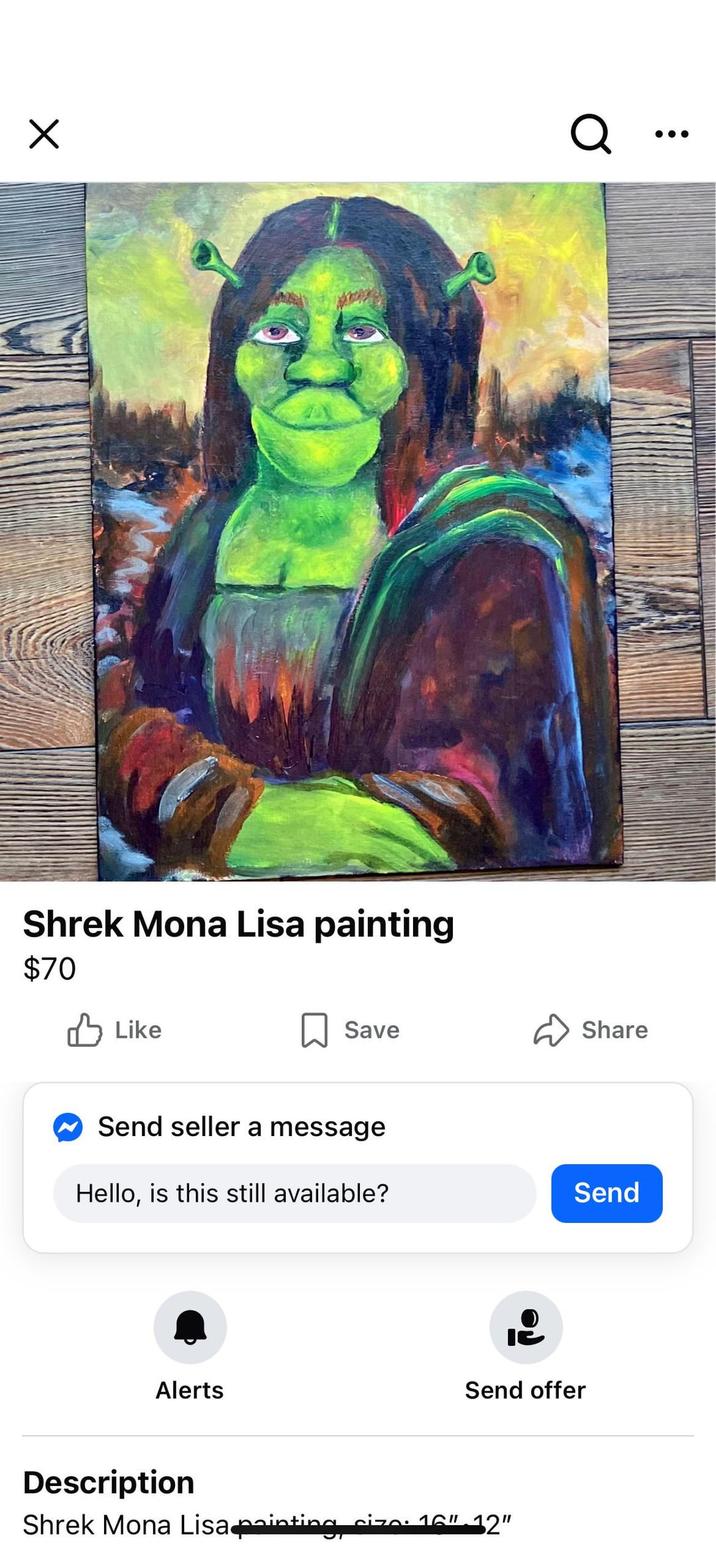Send the availability message to seller
Viewport: 716px width, 1549px height.
pyautogui.click(x=606, y=1193)
